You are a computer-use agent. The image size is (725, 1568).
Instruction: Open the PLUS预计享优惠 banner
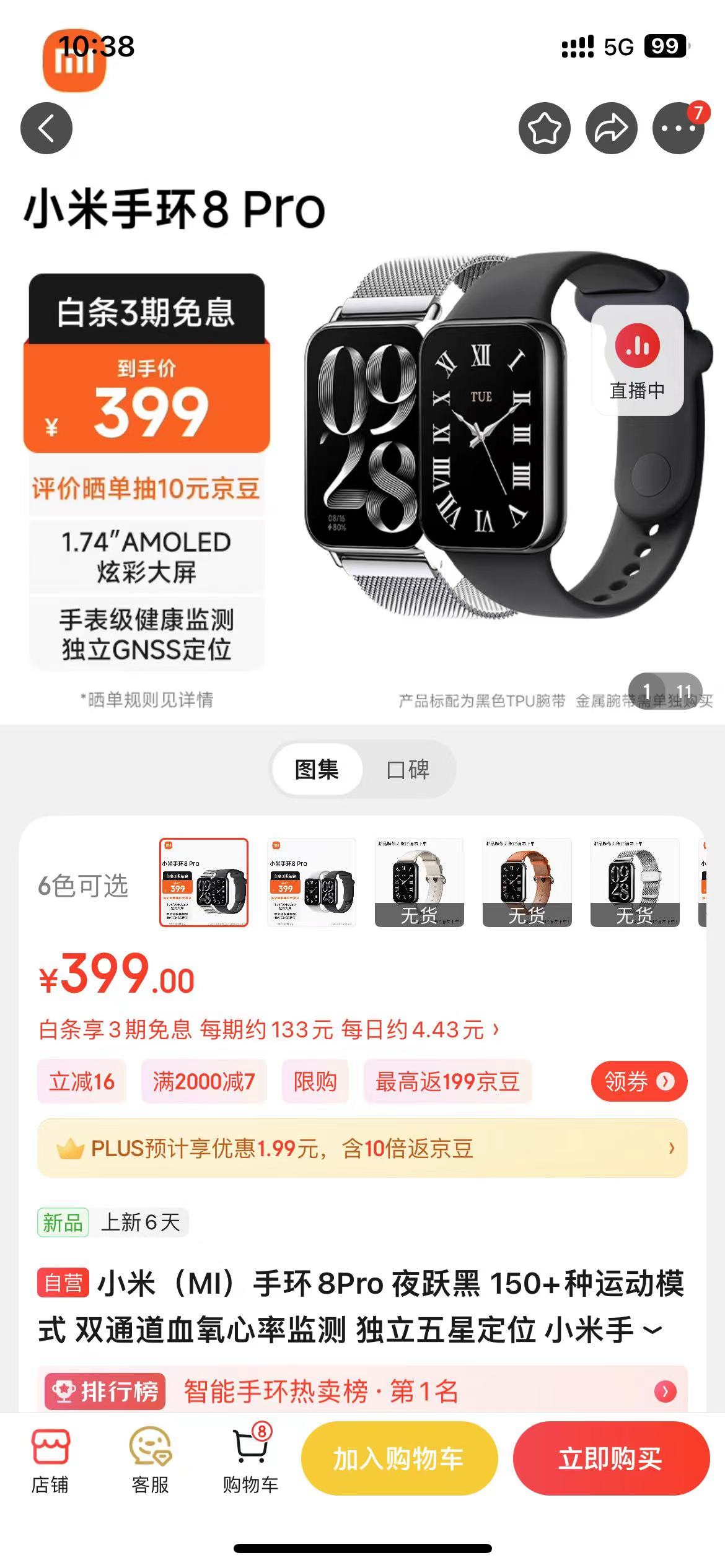[362, 1148]
